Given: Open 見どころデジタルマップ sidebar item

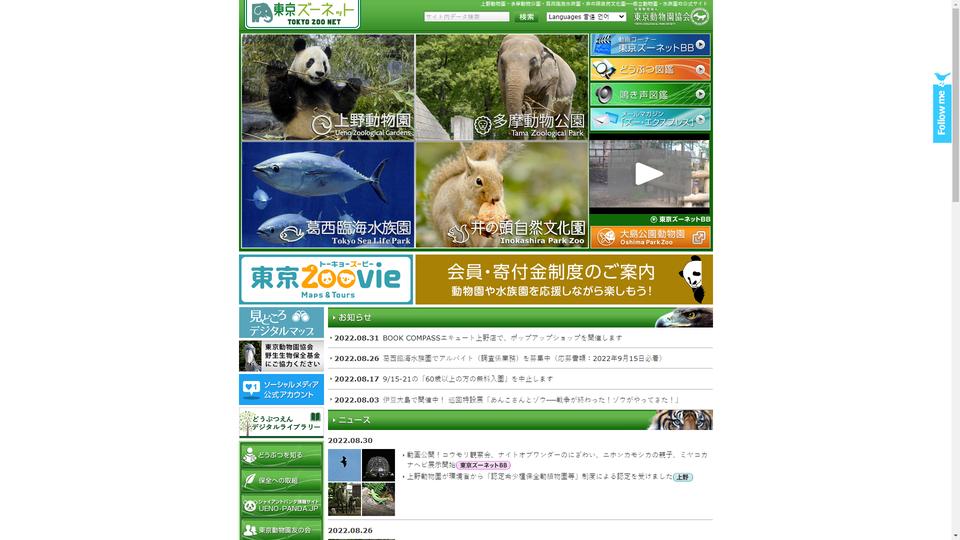Looking at the screenshot, I should point(281,322).
